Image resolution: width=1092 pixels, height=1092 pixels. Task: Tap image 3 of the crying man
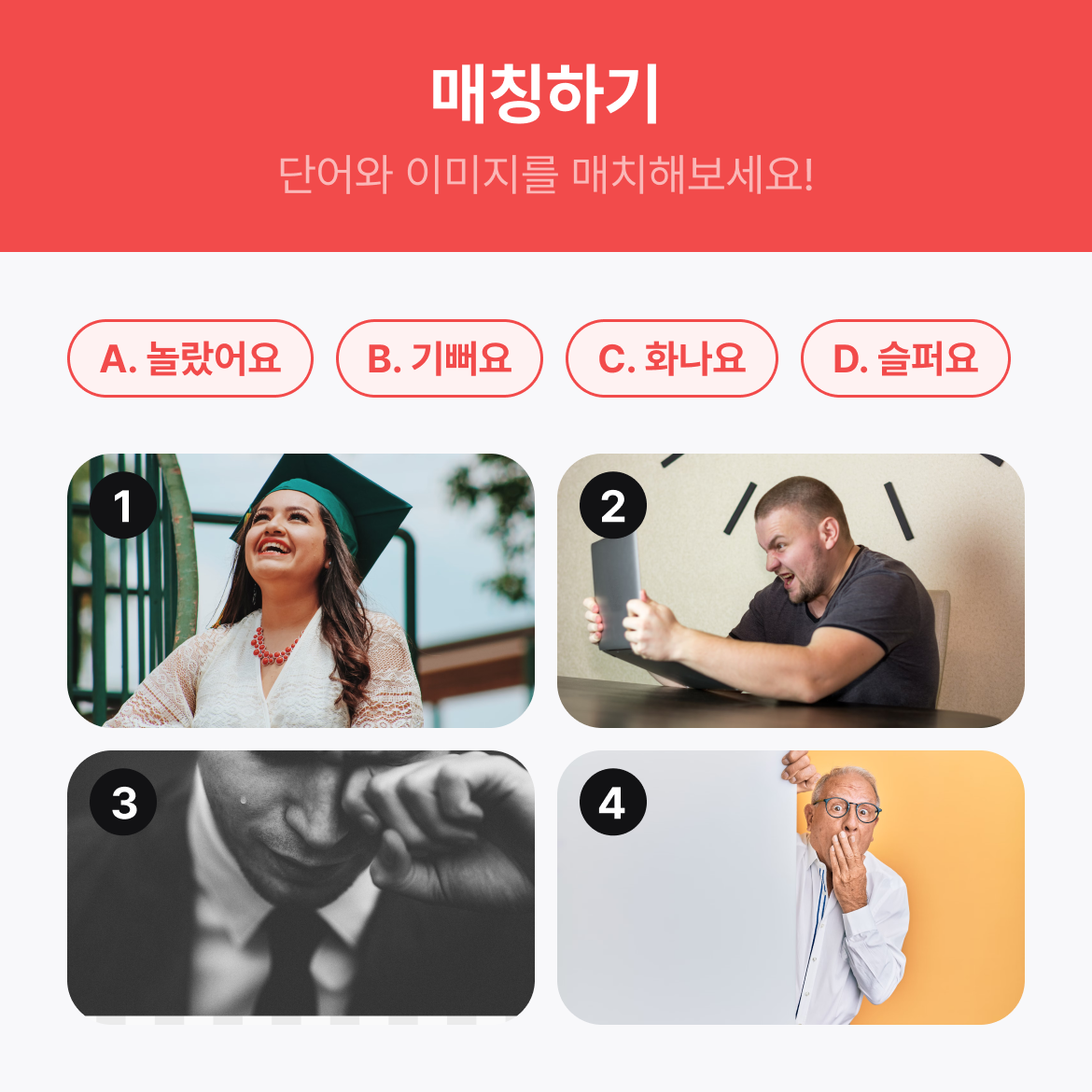point(301,884)
